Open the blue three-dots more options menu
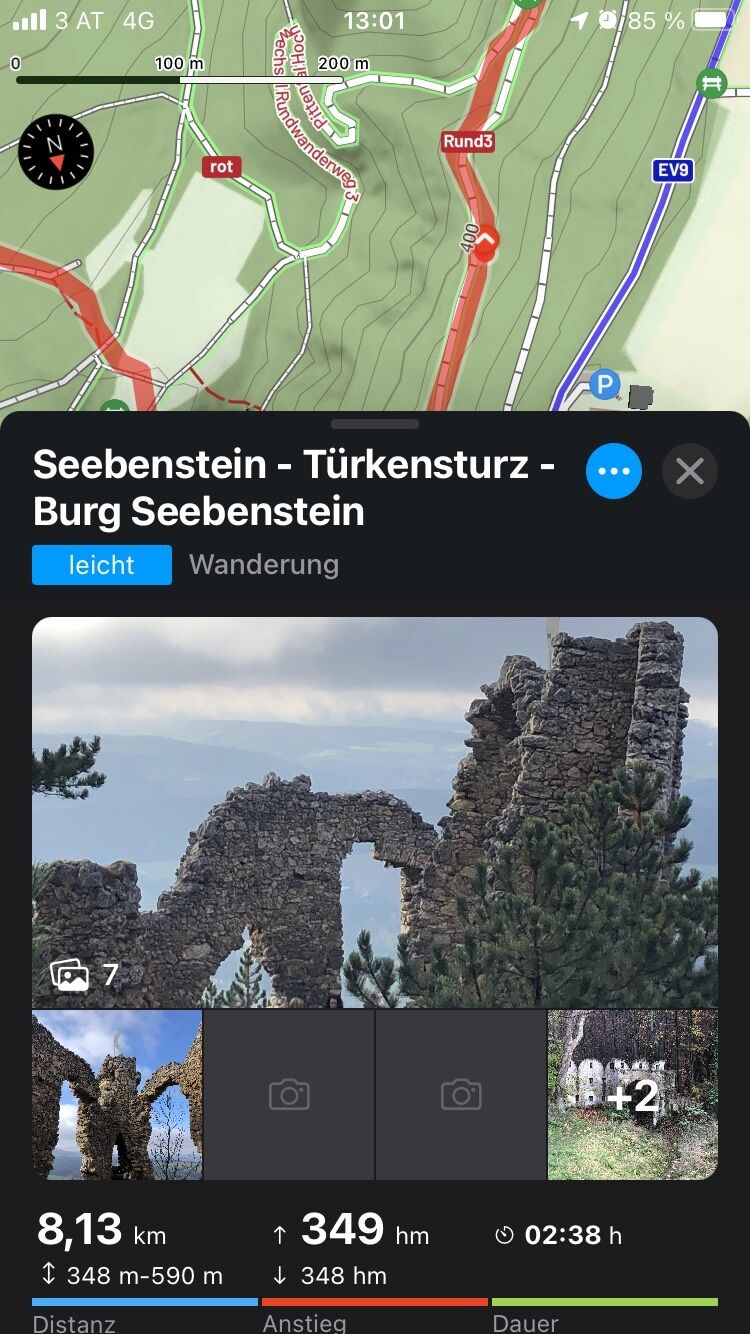This screenshot has width=750, height=1334. (613, 470)
